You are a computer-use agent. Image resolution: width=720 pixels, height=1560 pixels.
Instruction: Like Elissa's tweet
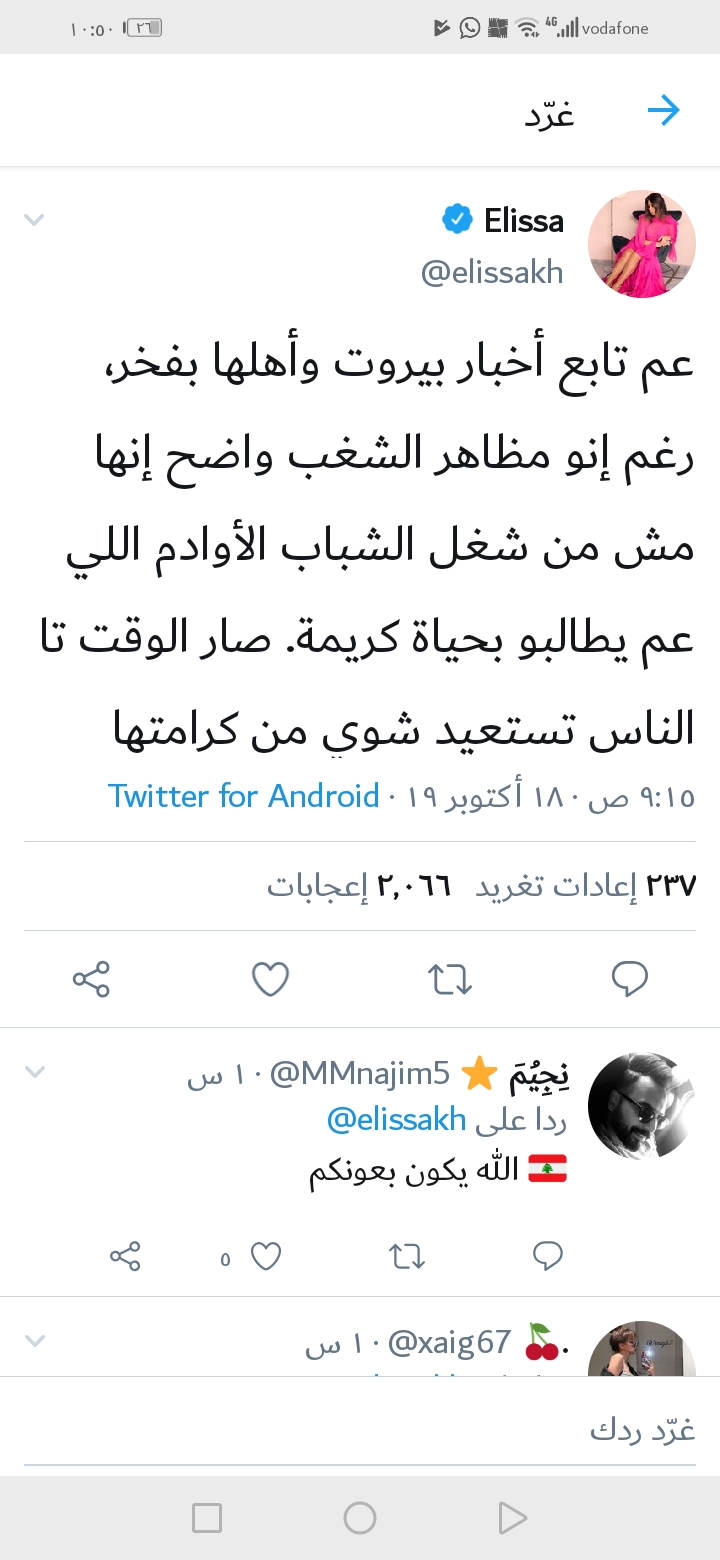point(270,979)
